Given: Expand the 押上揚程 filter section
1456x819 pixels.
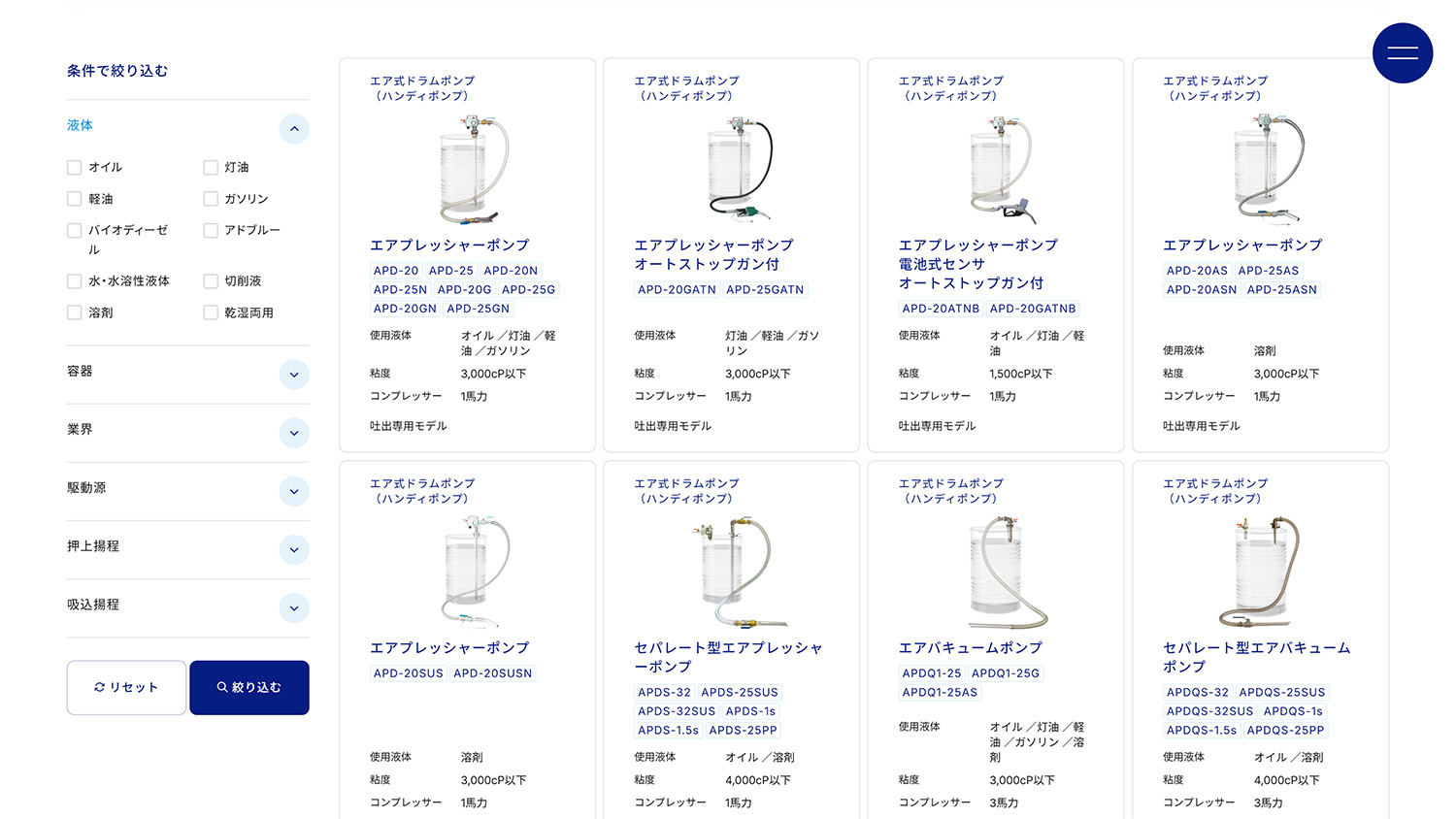Looking at the screenshot, I should (294, 549).
